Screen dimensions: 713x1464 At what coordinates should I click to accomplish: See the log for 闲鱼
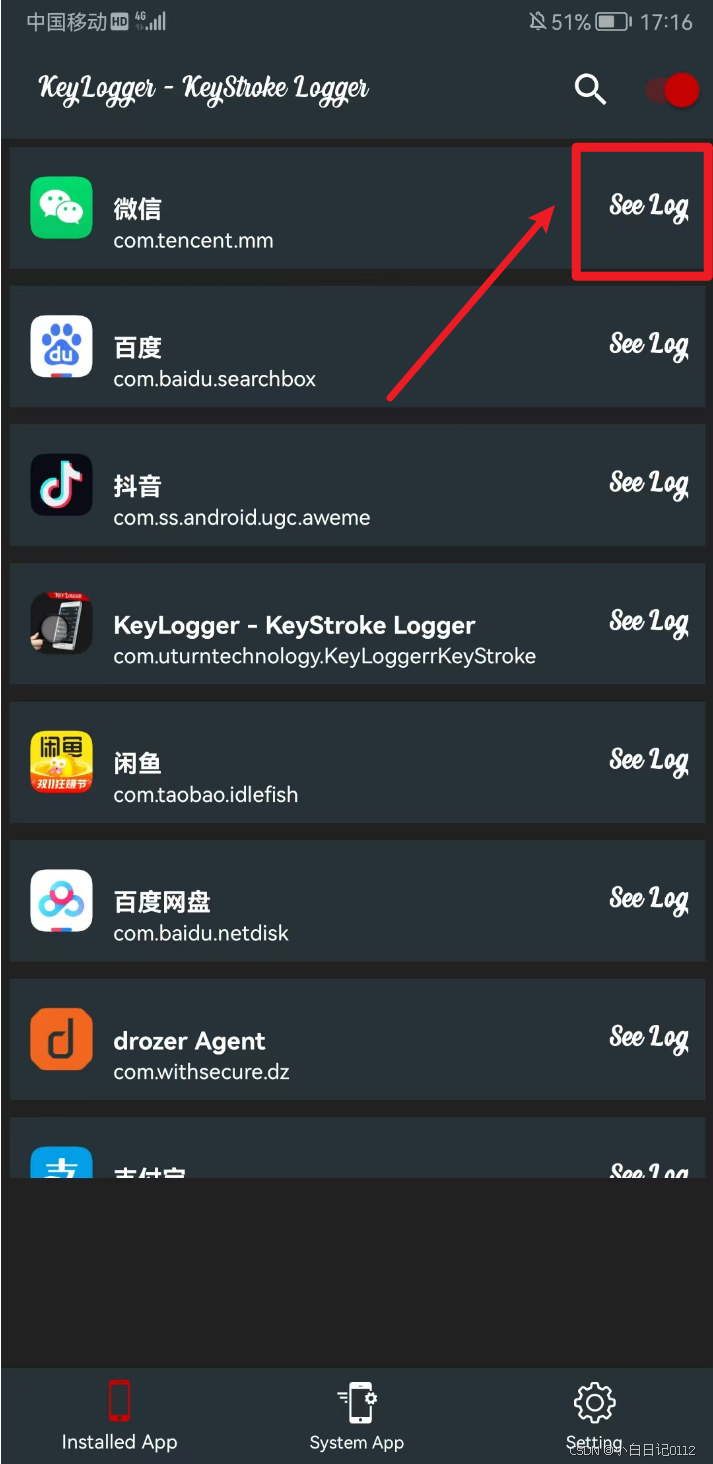pos(649,761)
